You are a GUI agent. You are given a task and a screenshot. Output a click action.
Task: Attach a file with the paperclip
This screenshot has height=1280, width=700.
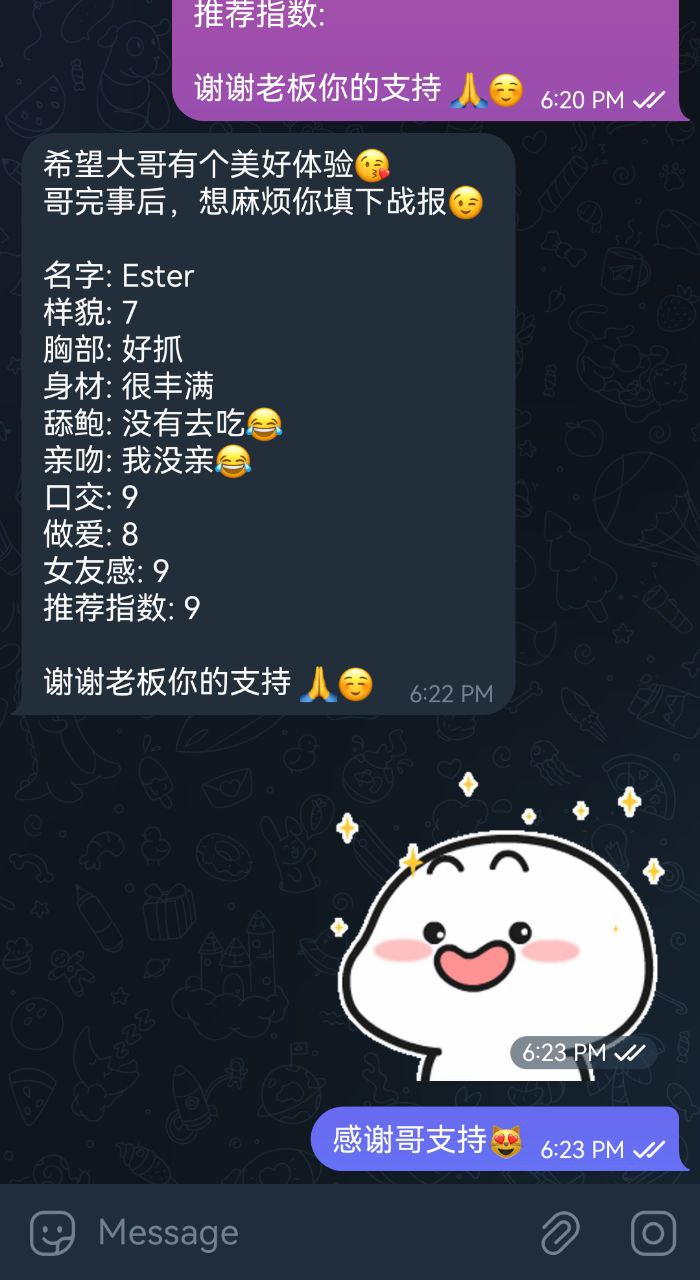tap(561, 1233)
